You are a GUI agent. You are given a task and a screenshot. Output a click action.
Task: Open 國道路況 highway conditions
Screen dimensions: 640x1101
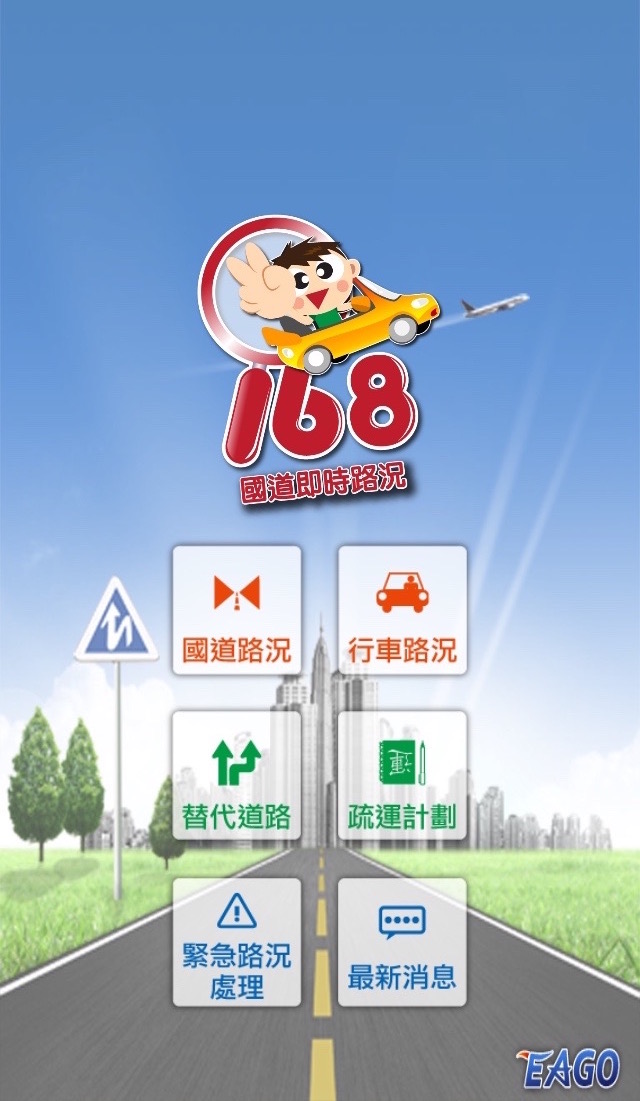tap(236, 610)
